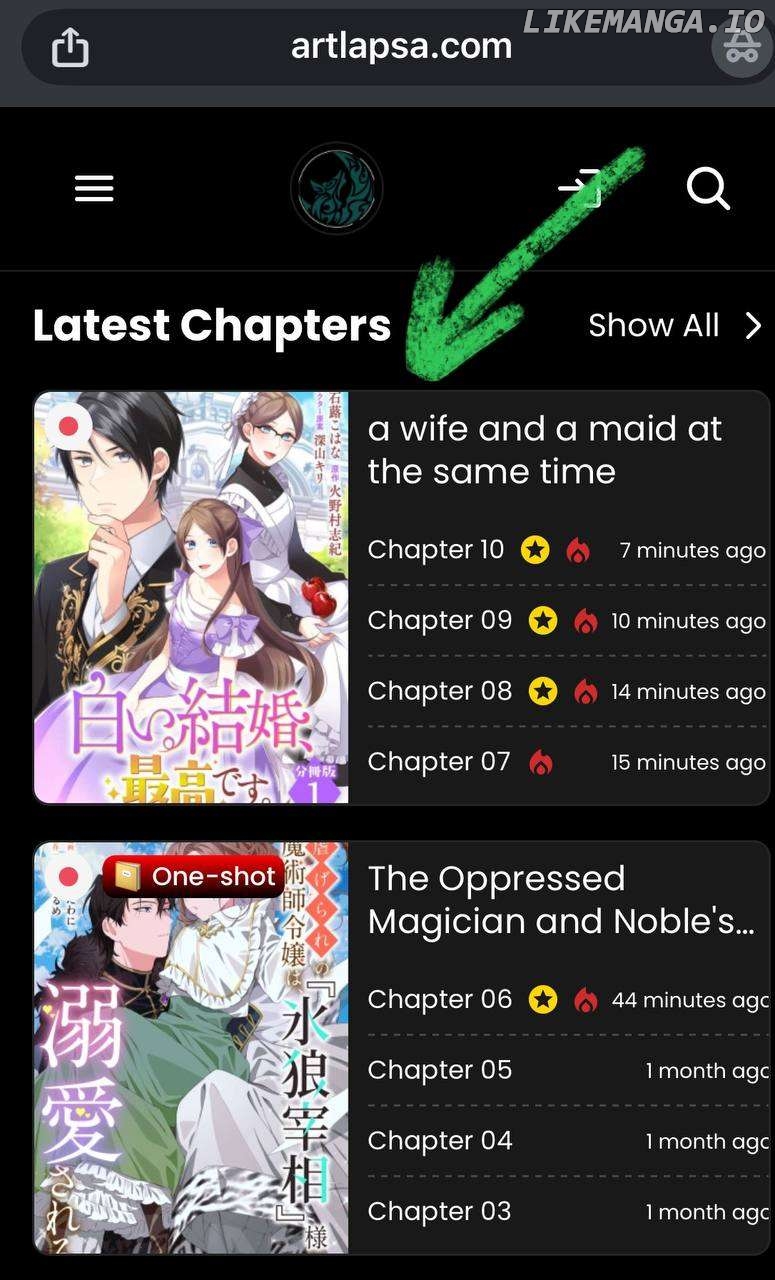Open Chapter 04 of The Oppressed Magician
This screenshot has width=775, height=1280.
[440, 1141]
